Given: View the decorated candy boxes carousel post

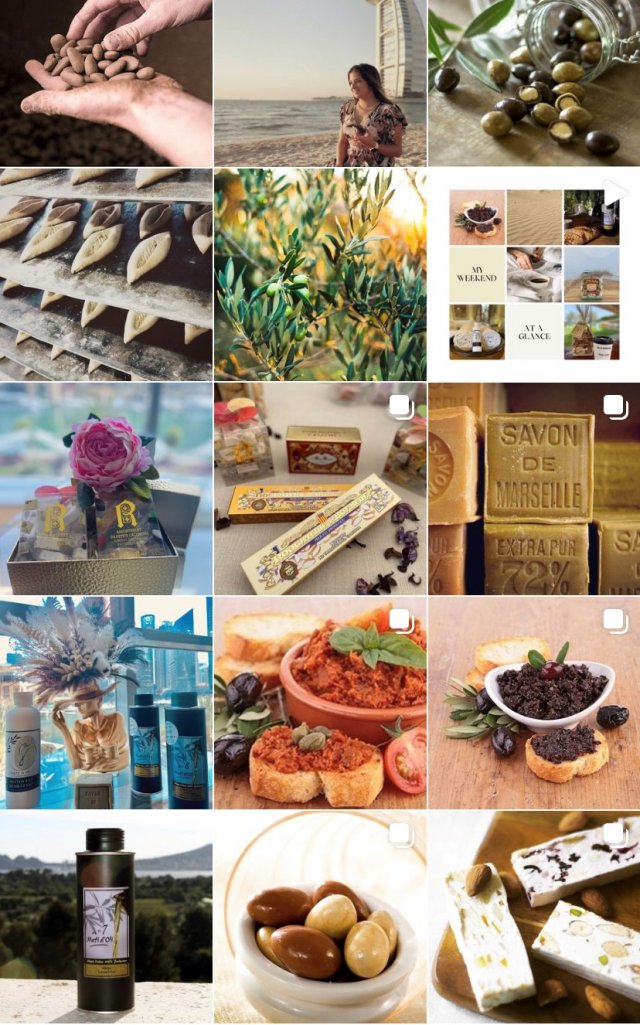Looking at the screenshot, I should pos(320,489).
